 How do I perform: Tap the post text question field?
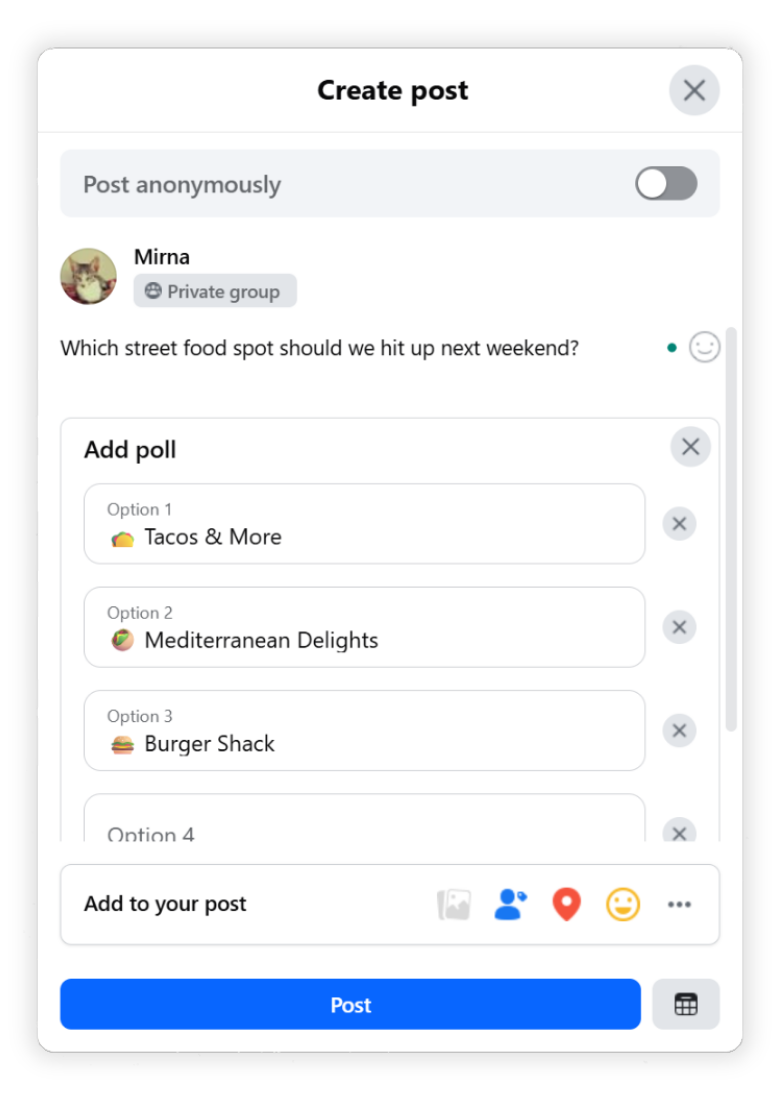320,349
